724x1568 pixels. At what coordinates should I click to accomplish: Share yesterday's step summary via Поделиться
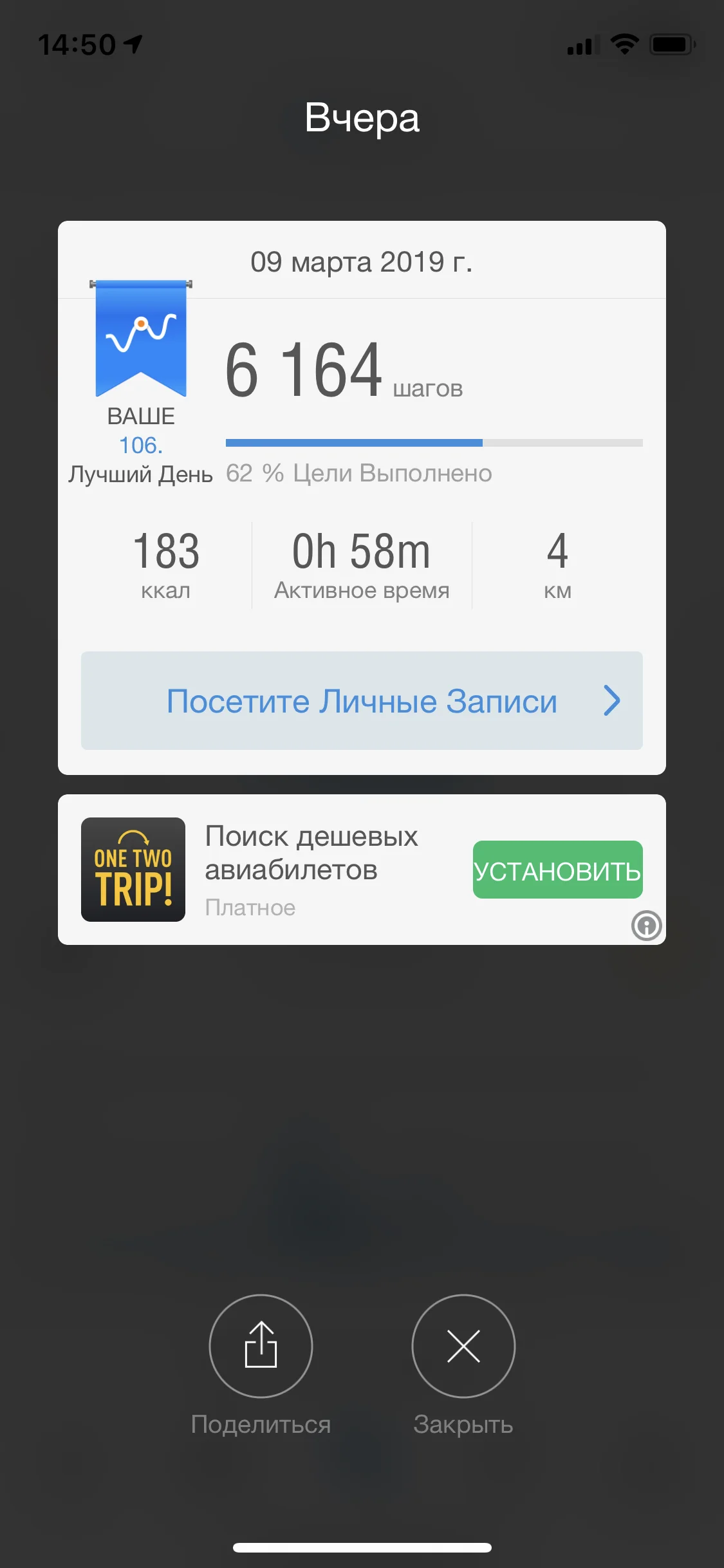(261, 1346)
